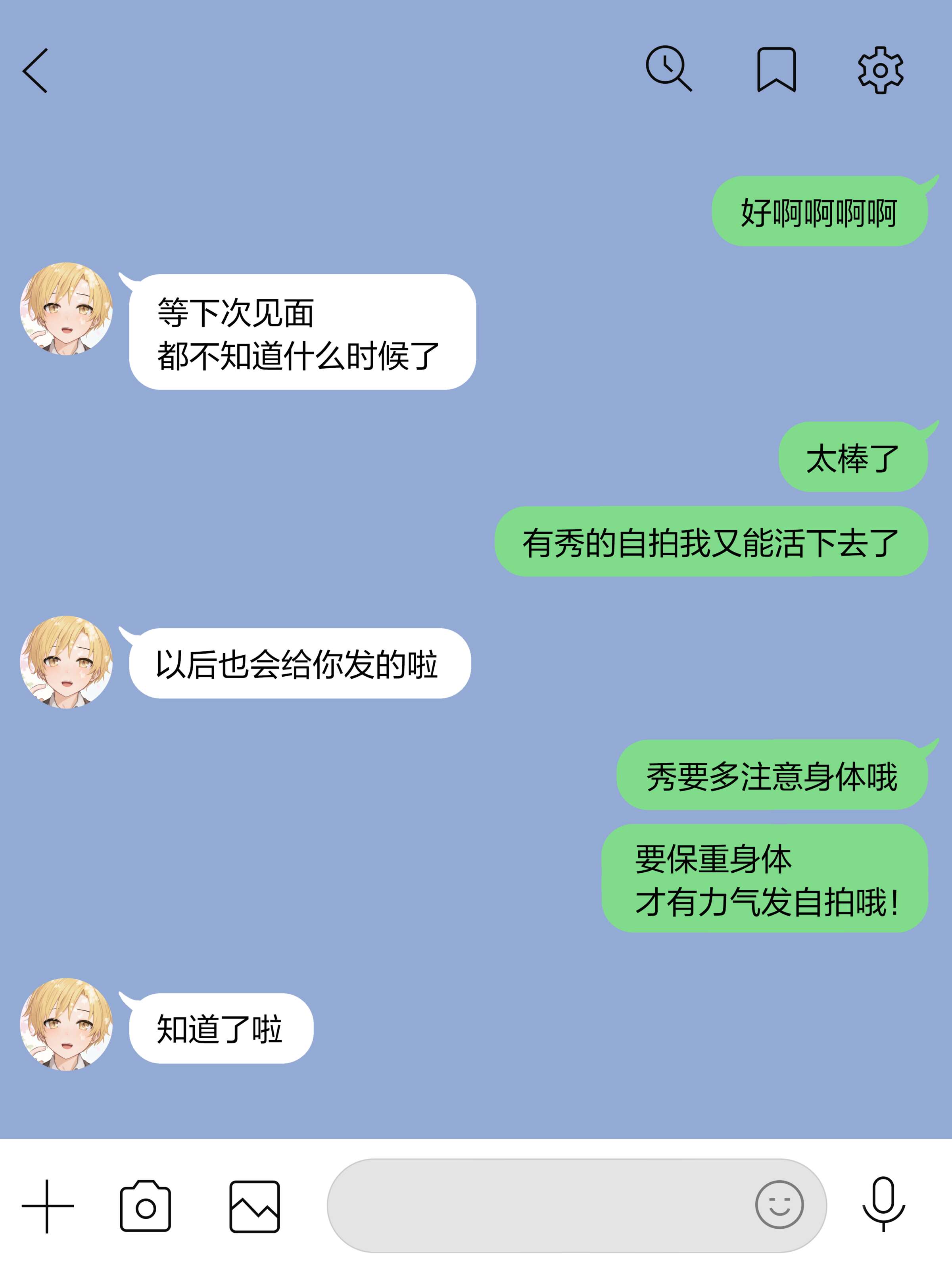Open avatar beside 等下次见面 message
952x1270 pixels.
click(67, 309)
